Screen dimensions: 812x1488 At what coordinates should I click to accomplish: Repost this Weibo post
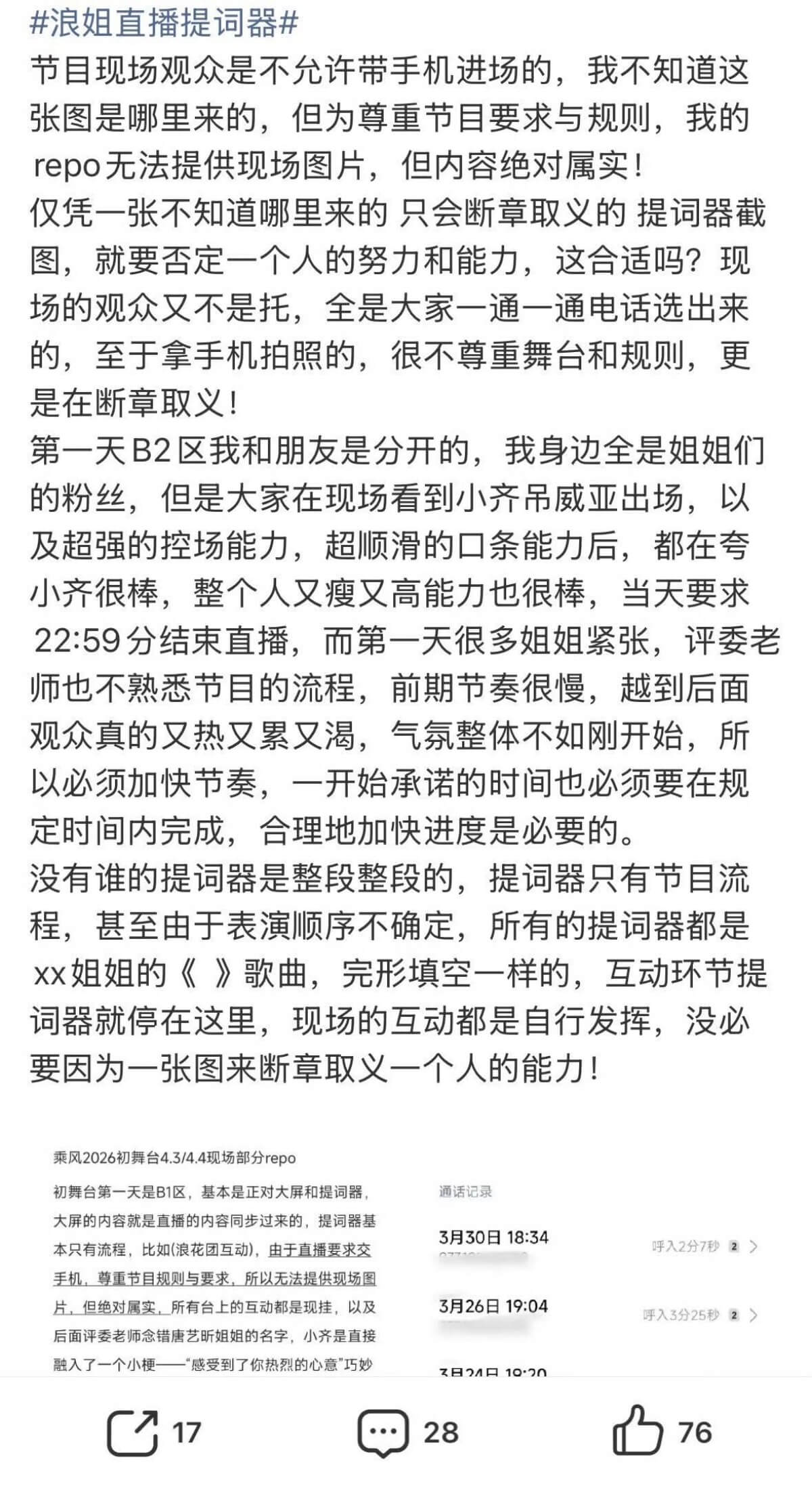pyautogui.click(x=154, y=1432)
